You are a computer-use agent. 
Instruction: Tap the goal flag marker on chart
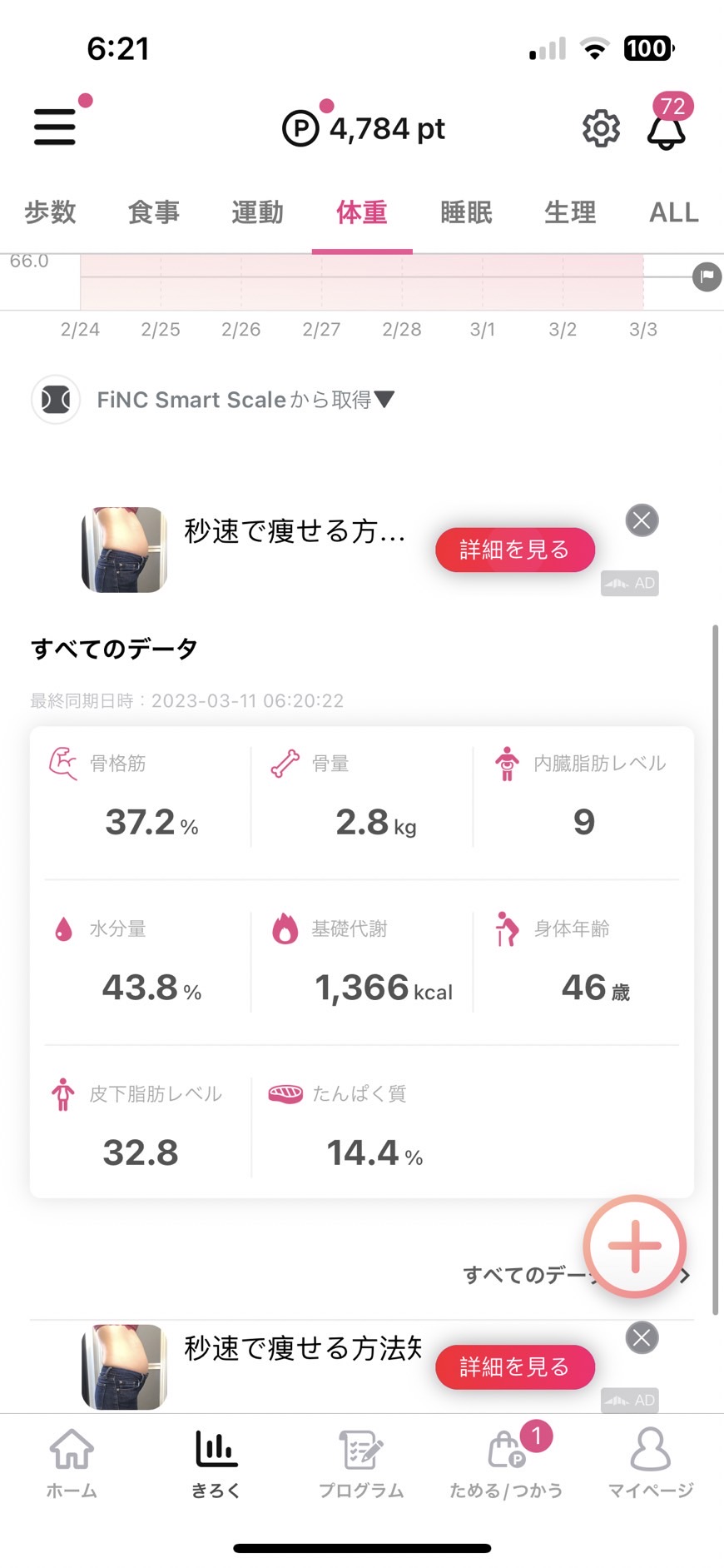click(707, 276)
